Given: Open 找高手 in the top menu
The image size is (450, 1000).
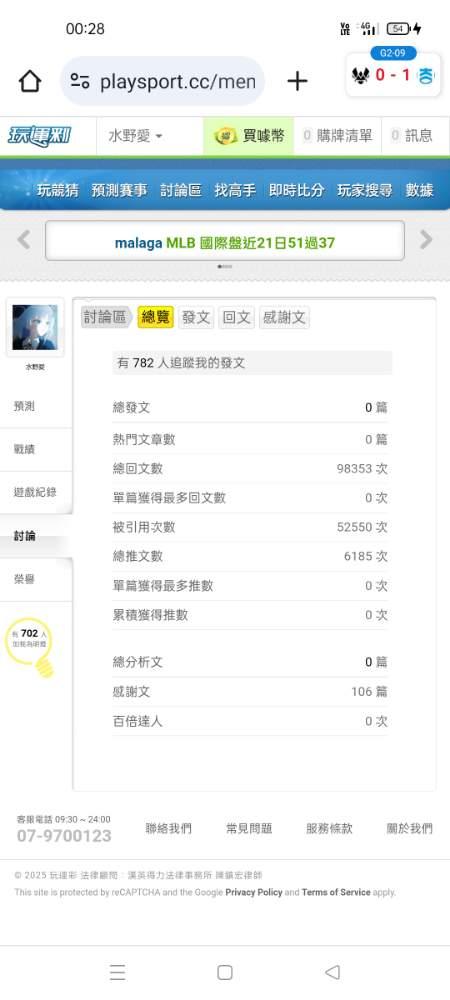Looking at the screenshot, I should coord(235,190).
